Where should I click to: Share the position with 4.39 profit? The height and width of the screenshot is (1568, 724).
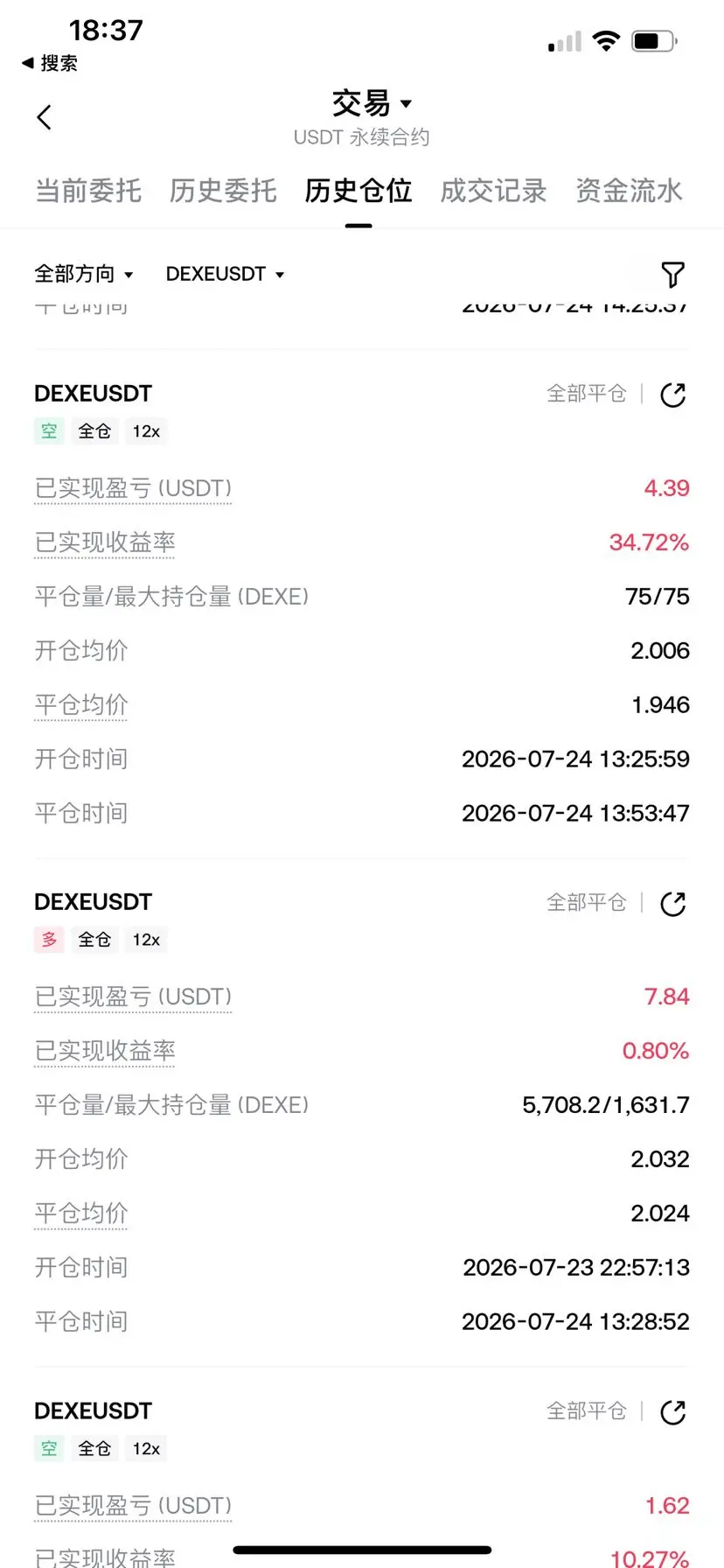pos(672,395)
